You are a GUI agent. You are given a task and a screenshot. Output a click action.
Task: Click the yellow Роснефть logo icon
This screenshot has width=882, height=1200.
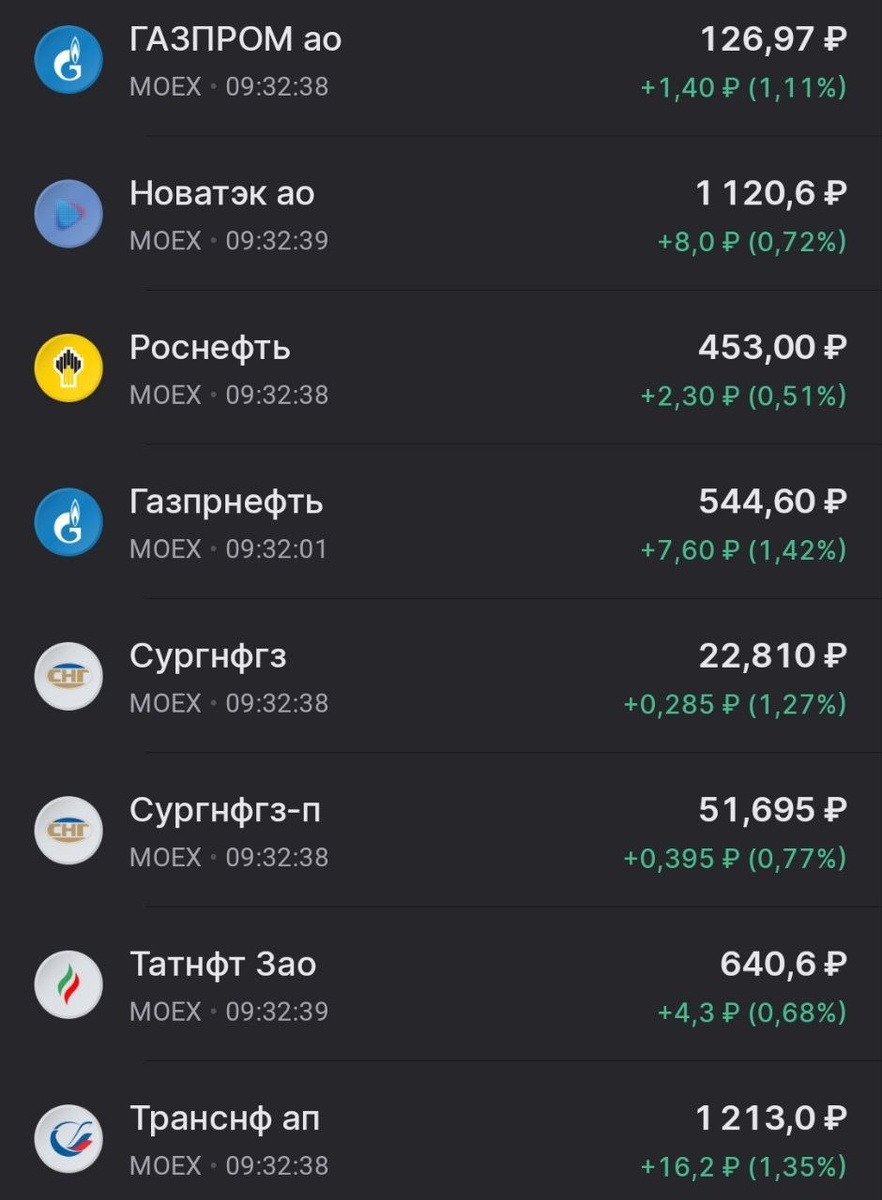(68, 368)
